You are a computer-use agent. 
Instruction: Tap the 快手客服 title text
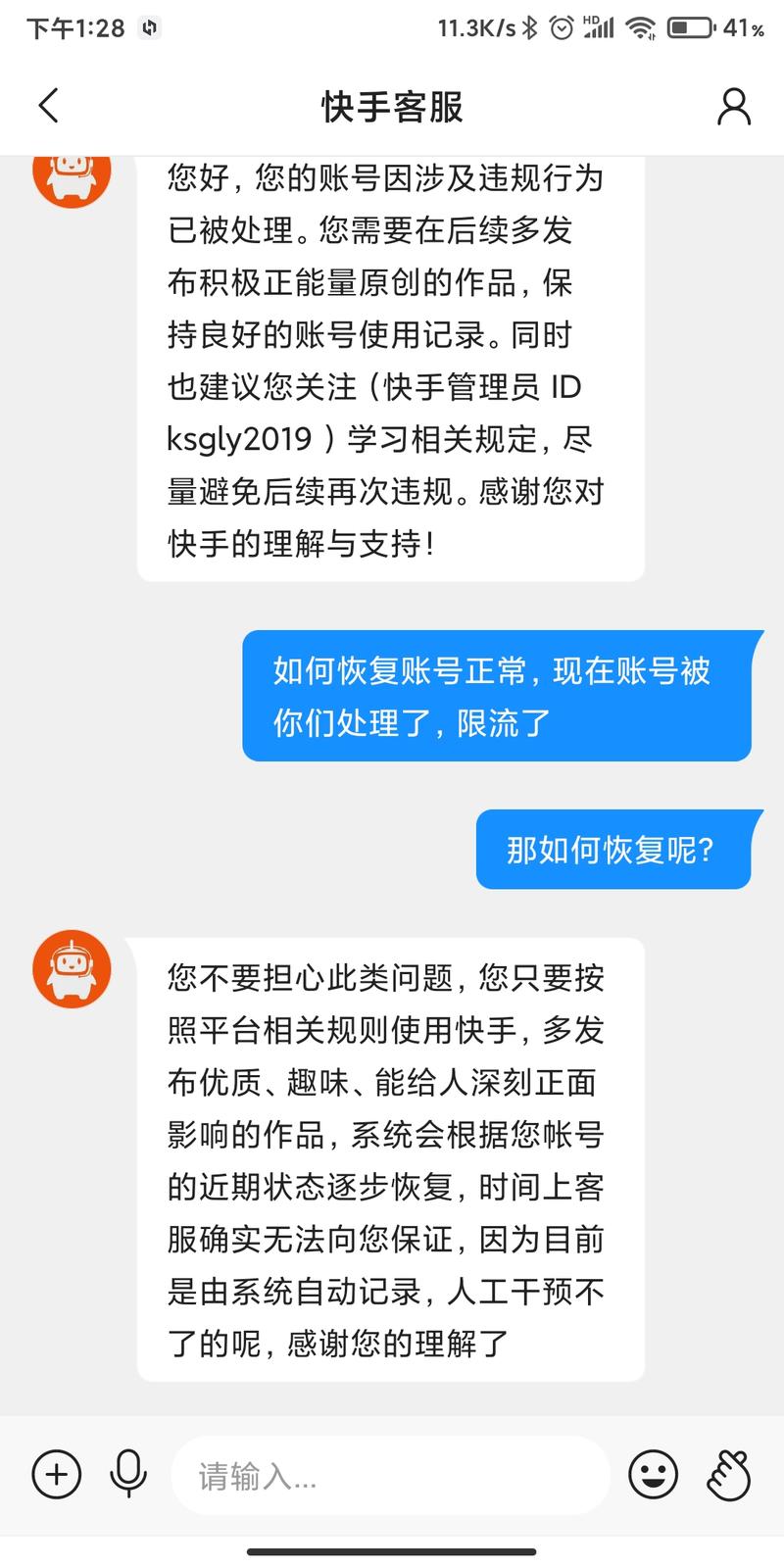(x=391, y=106)
